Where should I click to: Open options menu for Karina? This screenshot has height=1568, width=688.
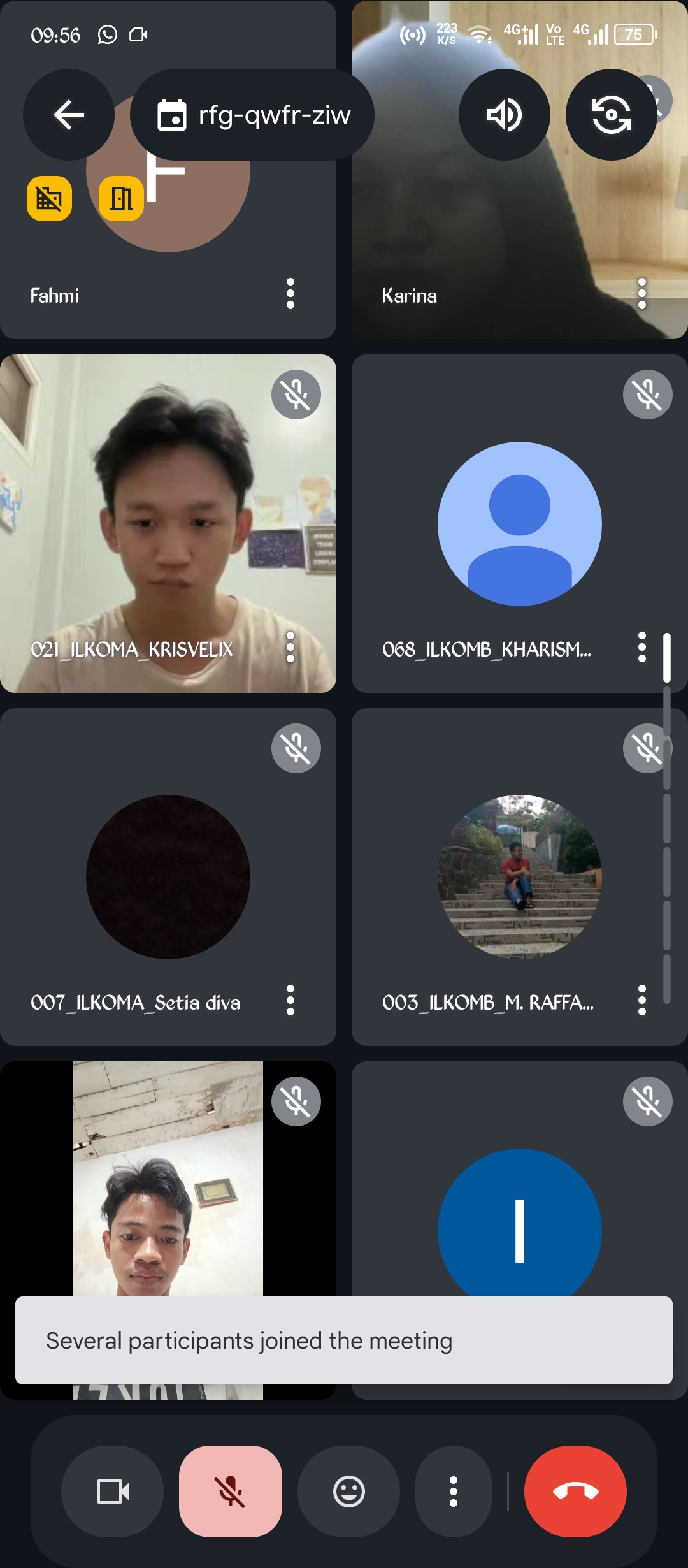(x=641, y=294)
